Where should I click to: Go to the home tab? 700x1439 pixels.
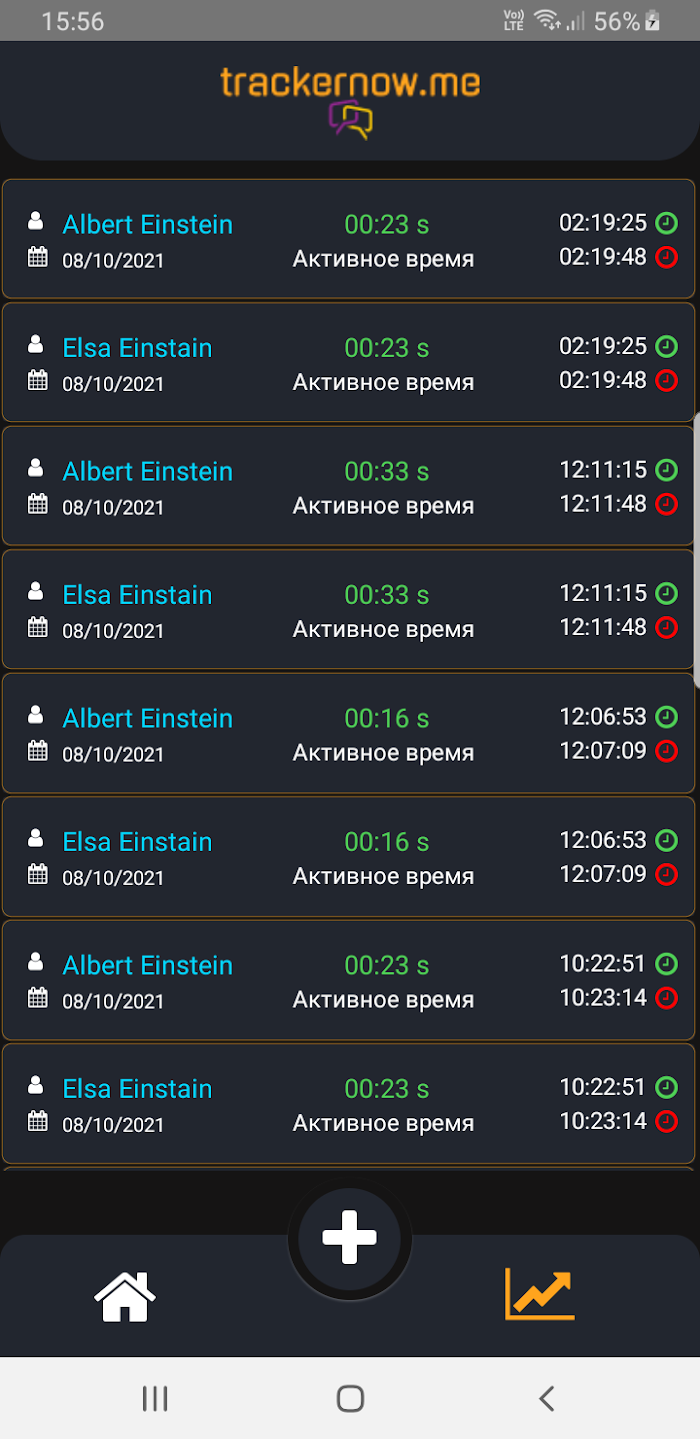coord(125,1296)
